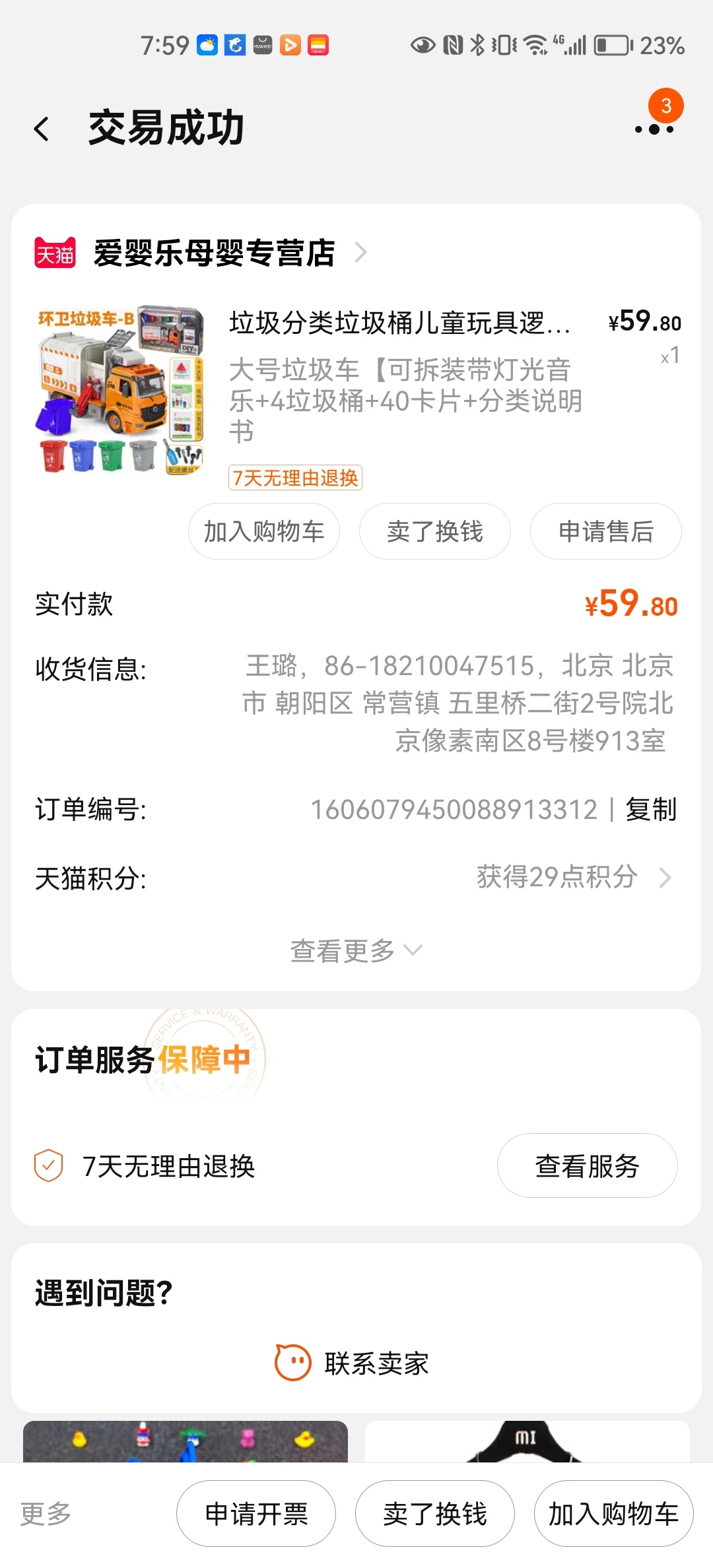Apply for after-sales via 申请售后
The image size is (713, 1568).
pyautogui.click(x=605, y=532)
